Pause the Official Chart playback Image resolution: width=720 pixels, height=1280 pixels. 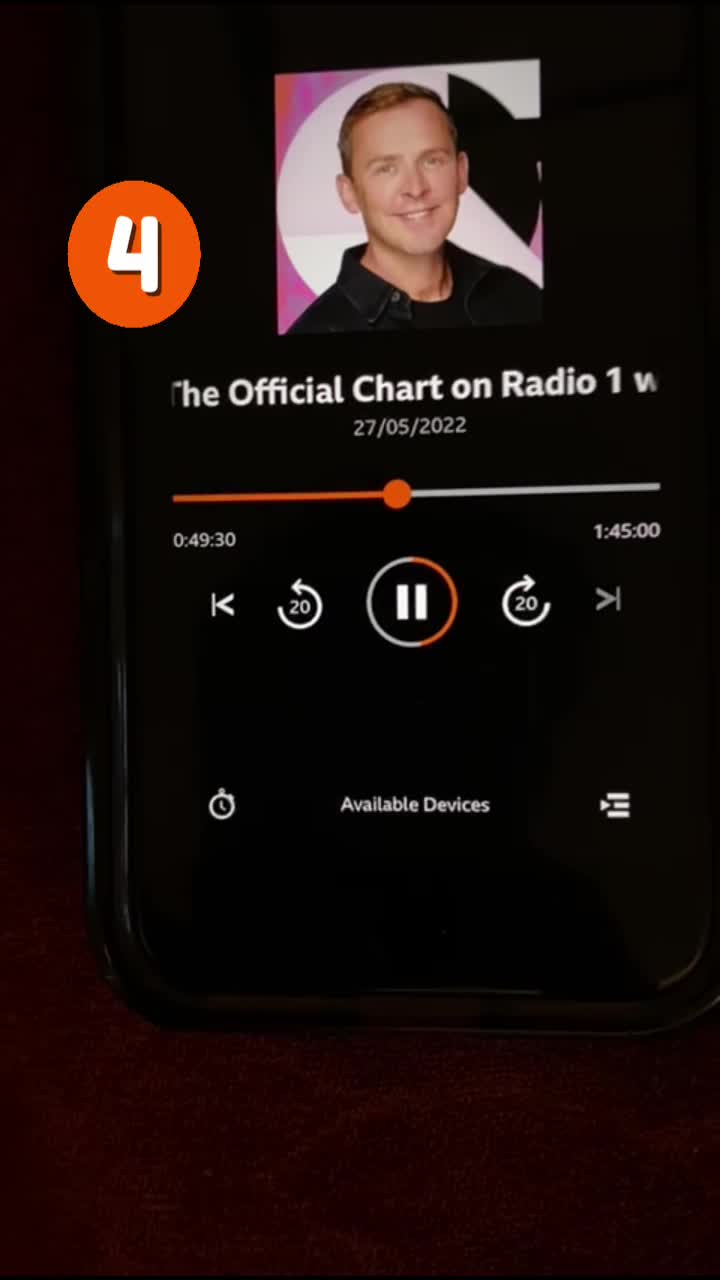click(x=412, y=602)
